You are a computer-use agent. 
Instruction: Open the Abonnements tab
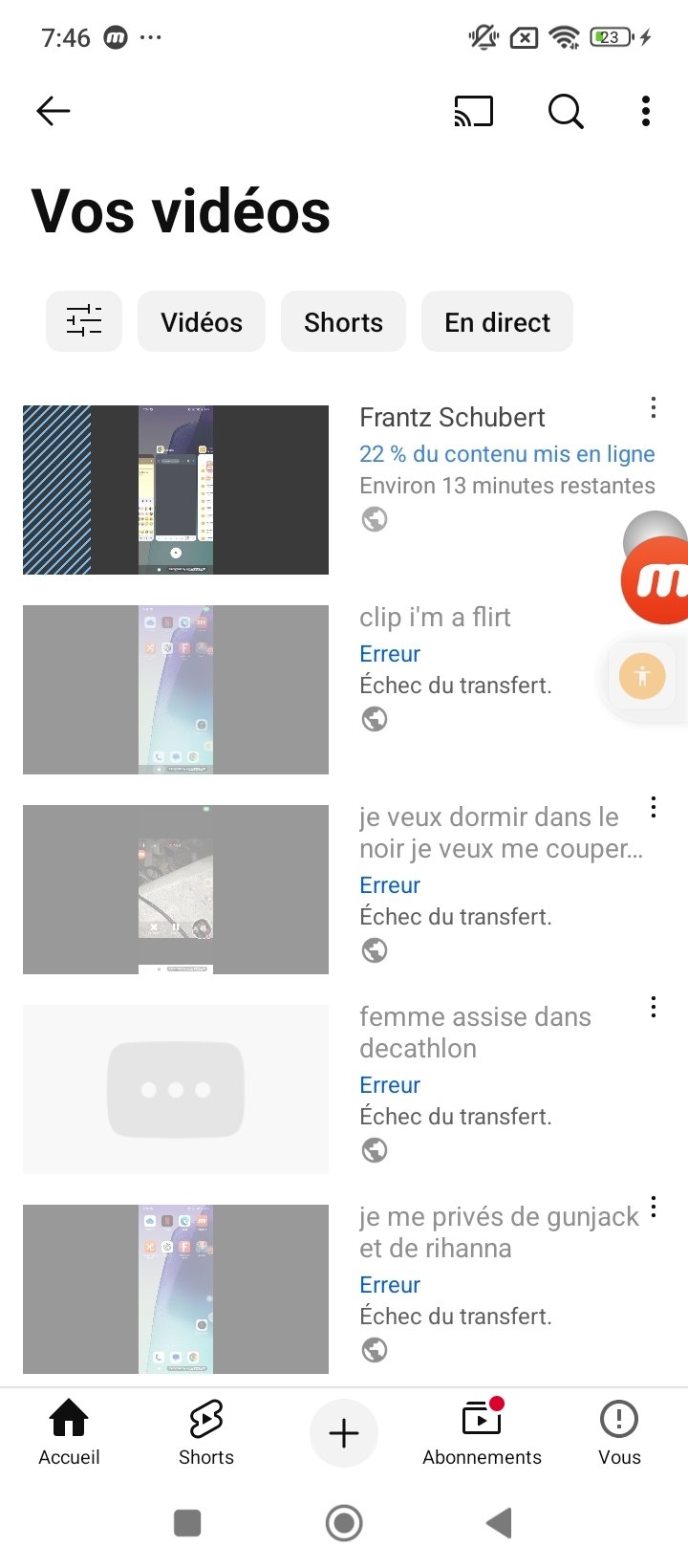click(x=482, y=1432)
